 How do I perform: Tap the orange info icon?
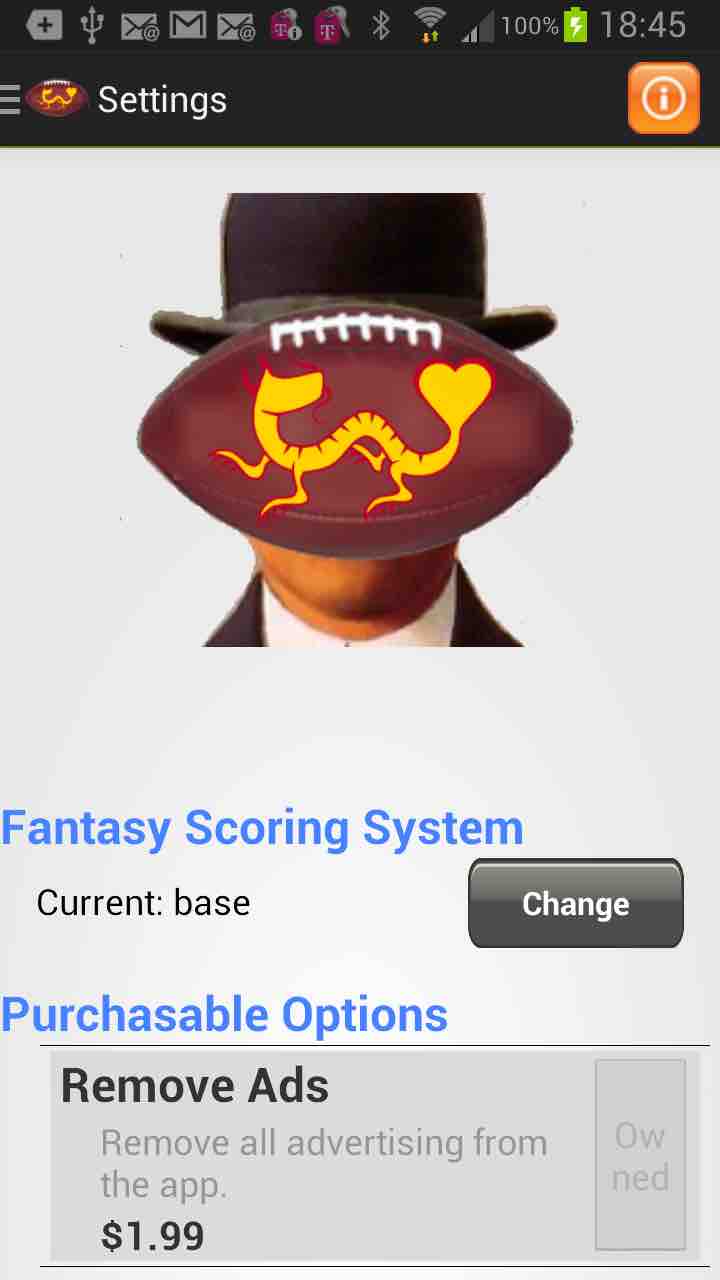(663, 98)
